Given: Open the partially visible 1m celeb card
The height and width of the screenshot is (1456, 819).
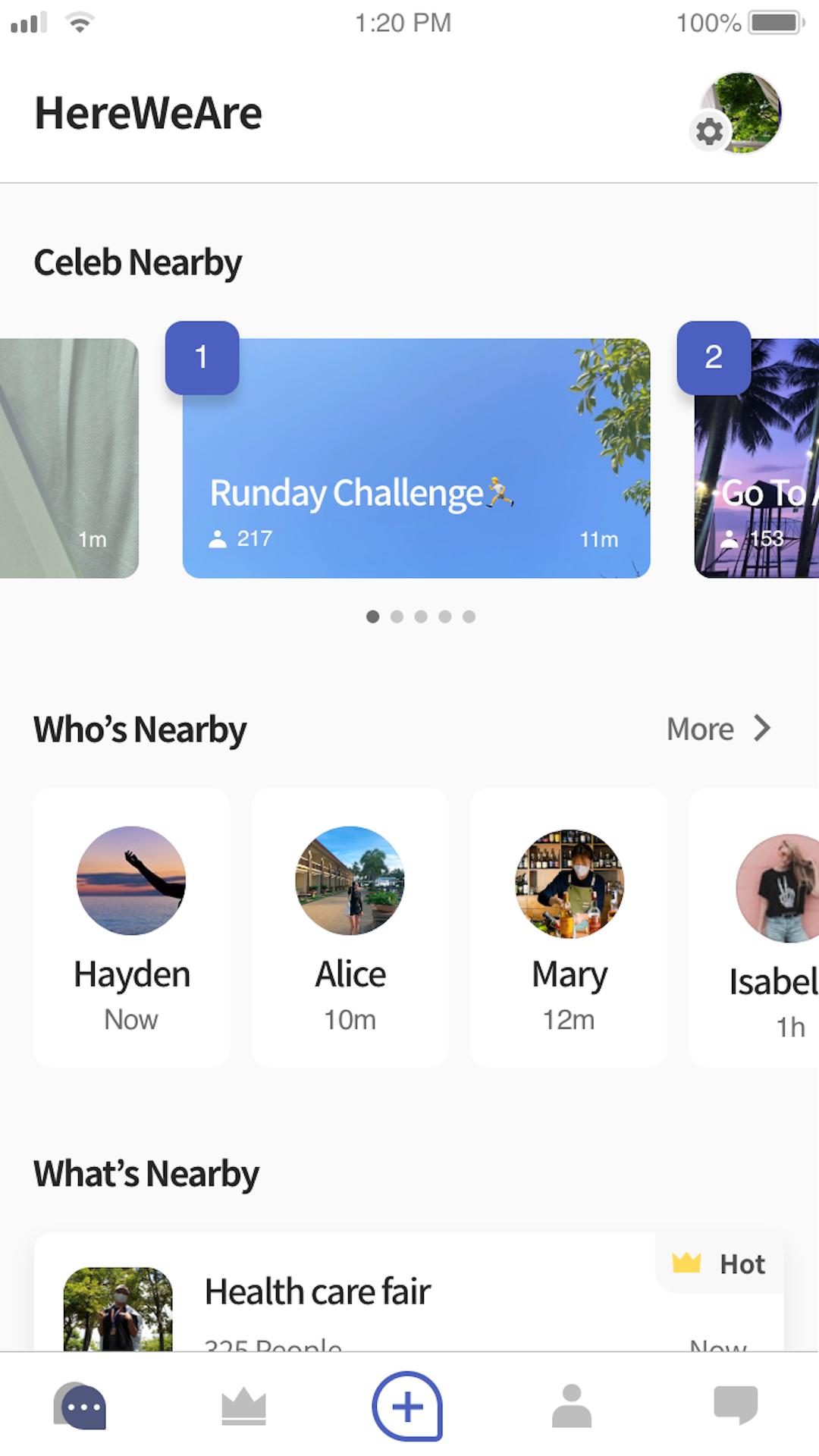Looking at the screenshot, I should [x=68, y=458].
